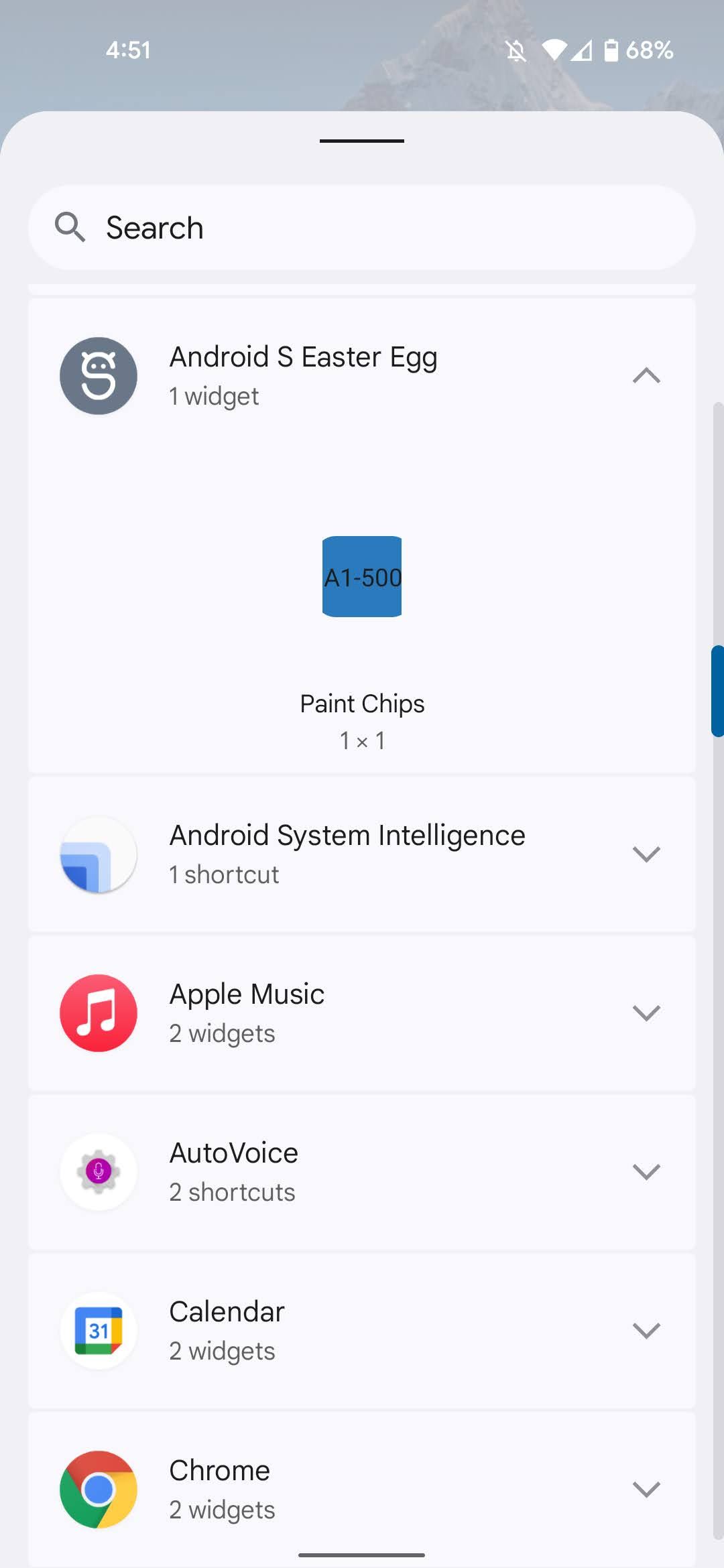Click the Android System Intelligence app icon

[98, 854]
